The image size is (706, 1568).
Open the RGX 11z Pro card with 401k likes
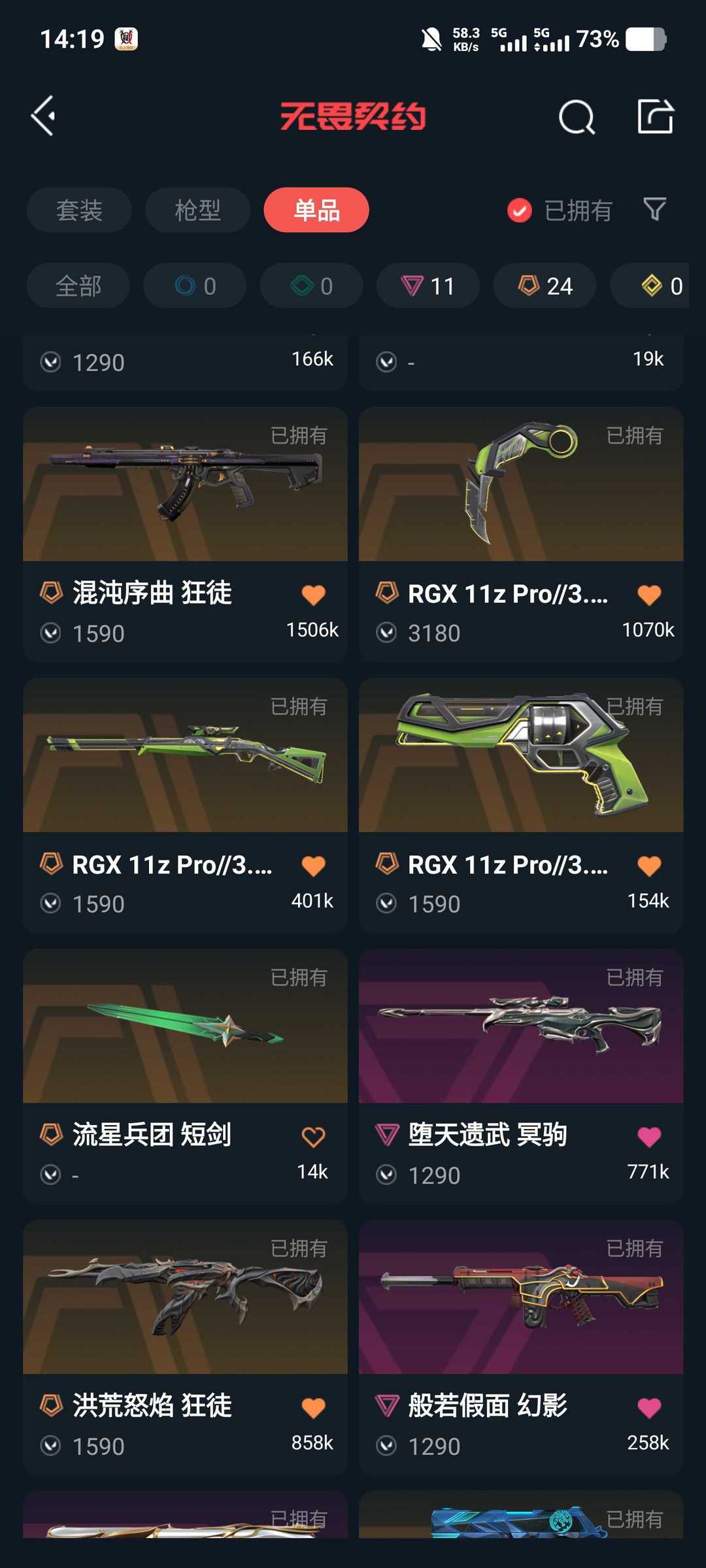pyautogui.click(x=185, y=806)
